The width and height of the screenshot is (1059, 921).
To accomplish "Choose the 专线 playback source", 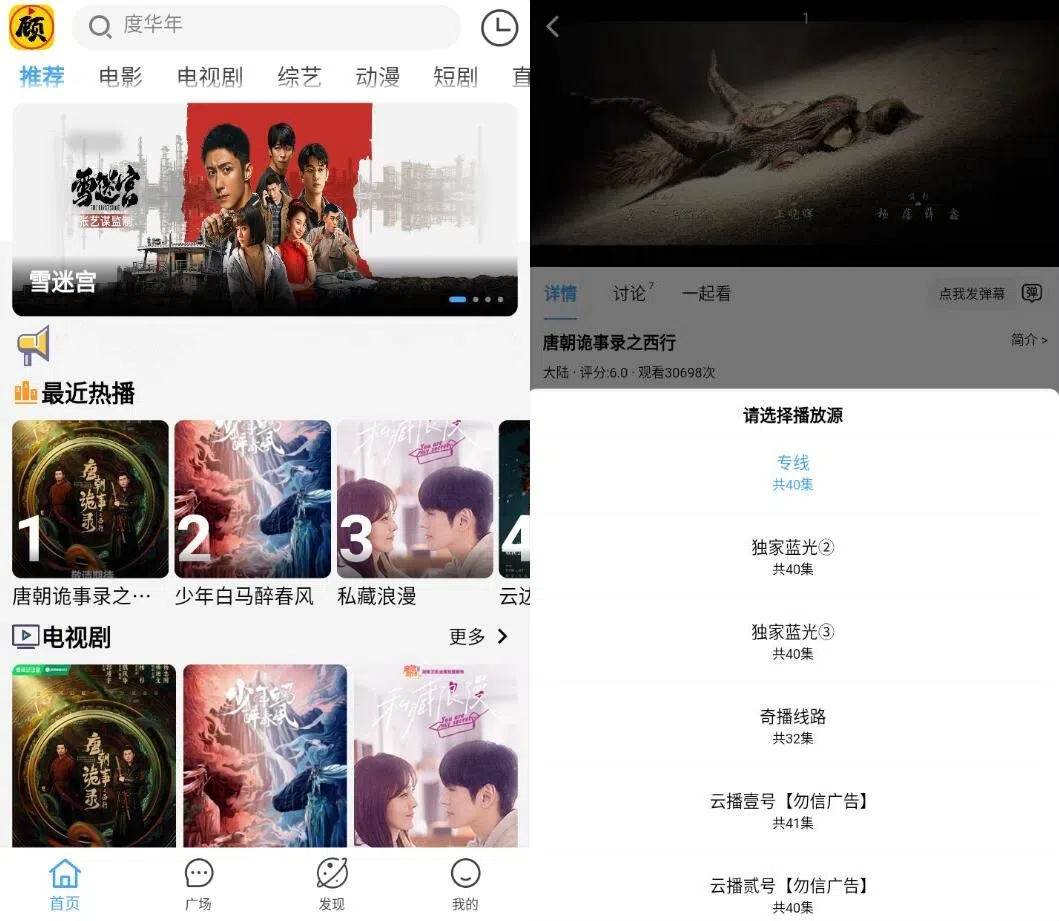I will [x=793, y=472].
